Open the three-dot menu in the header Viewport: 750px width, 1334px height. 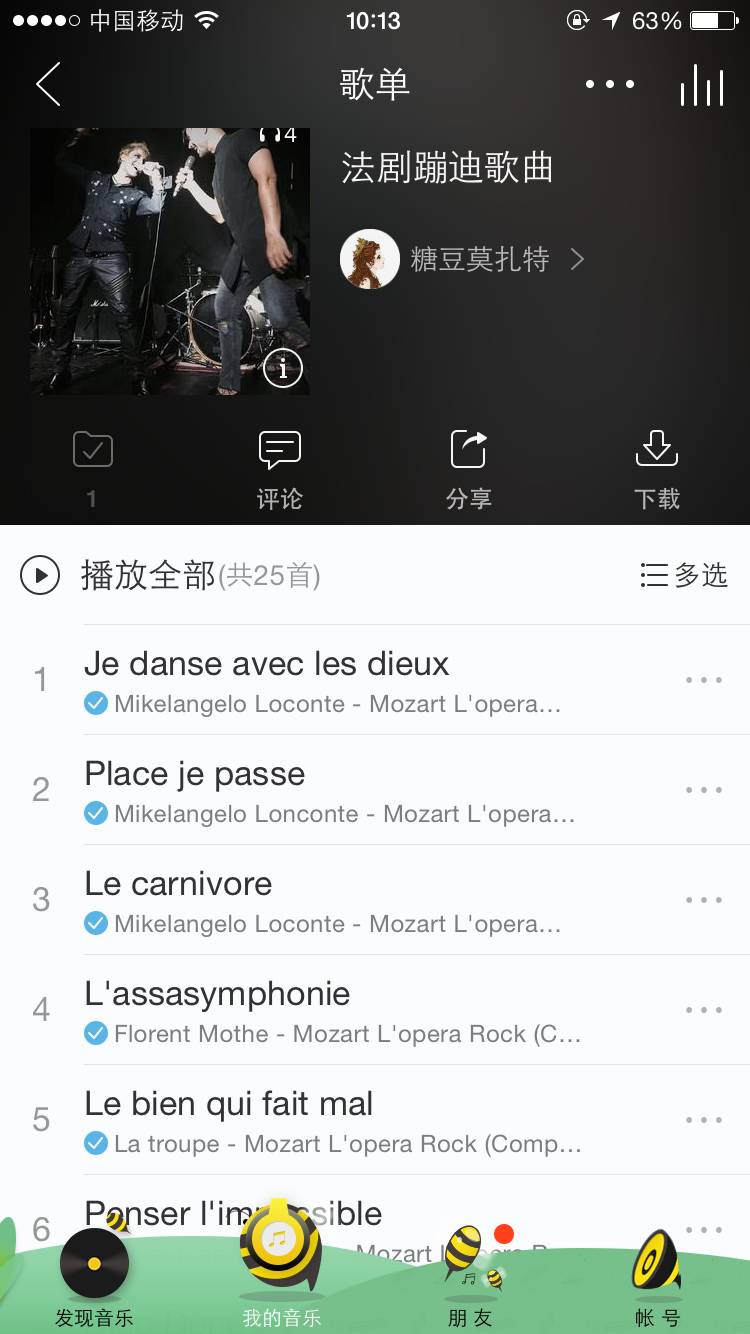pos(610,84)
